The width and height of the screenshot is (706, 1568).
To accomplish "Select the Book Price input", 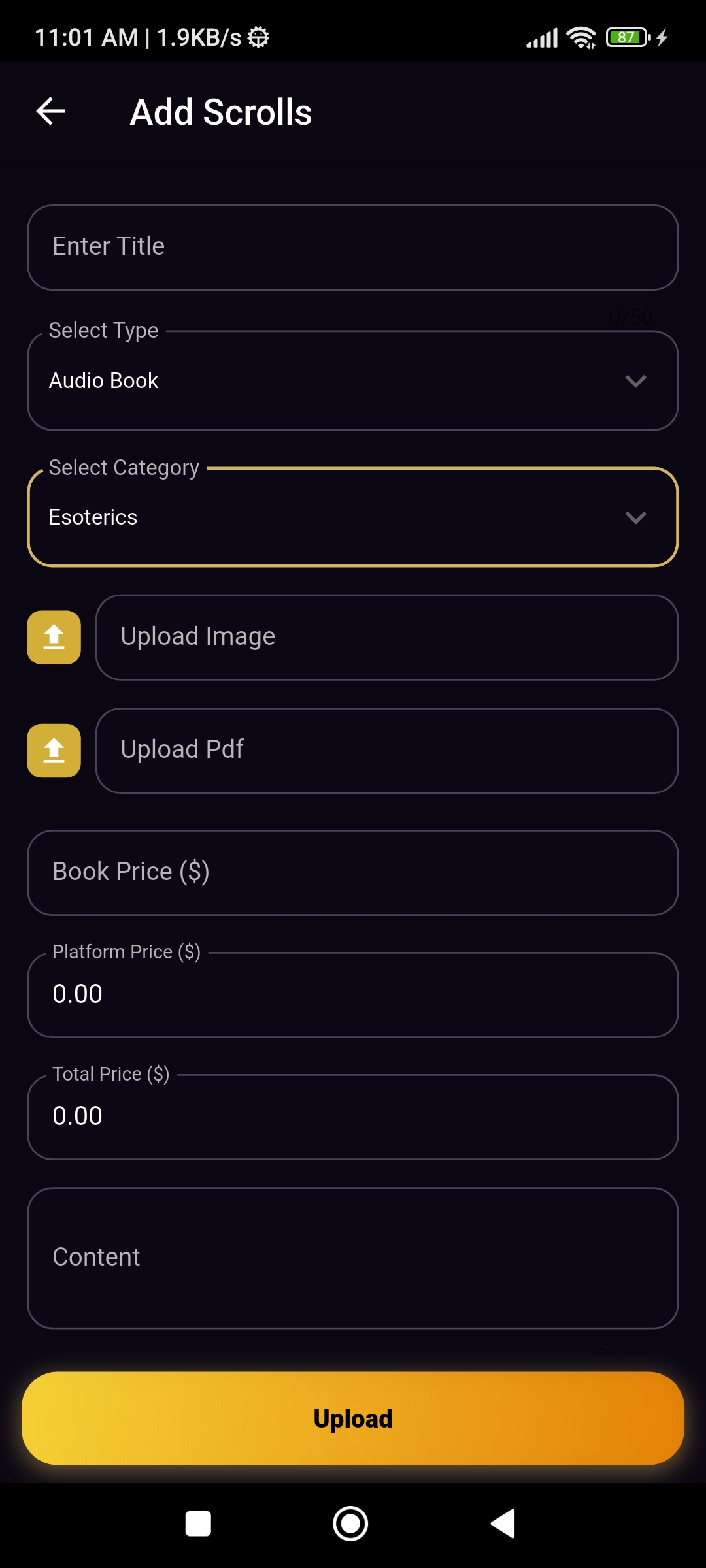I will pos(353,872).
